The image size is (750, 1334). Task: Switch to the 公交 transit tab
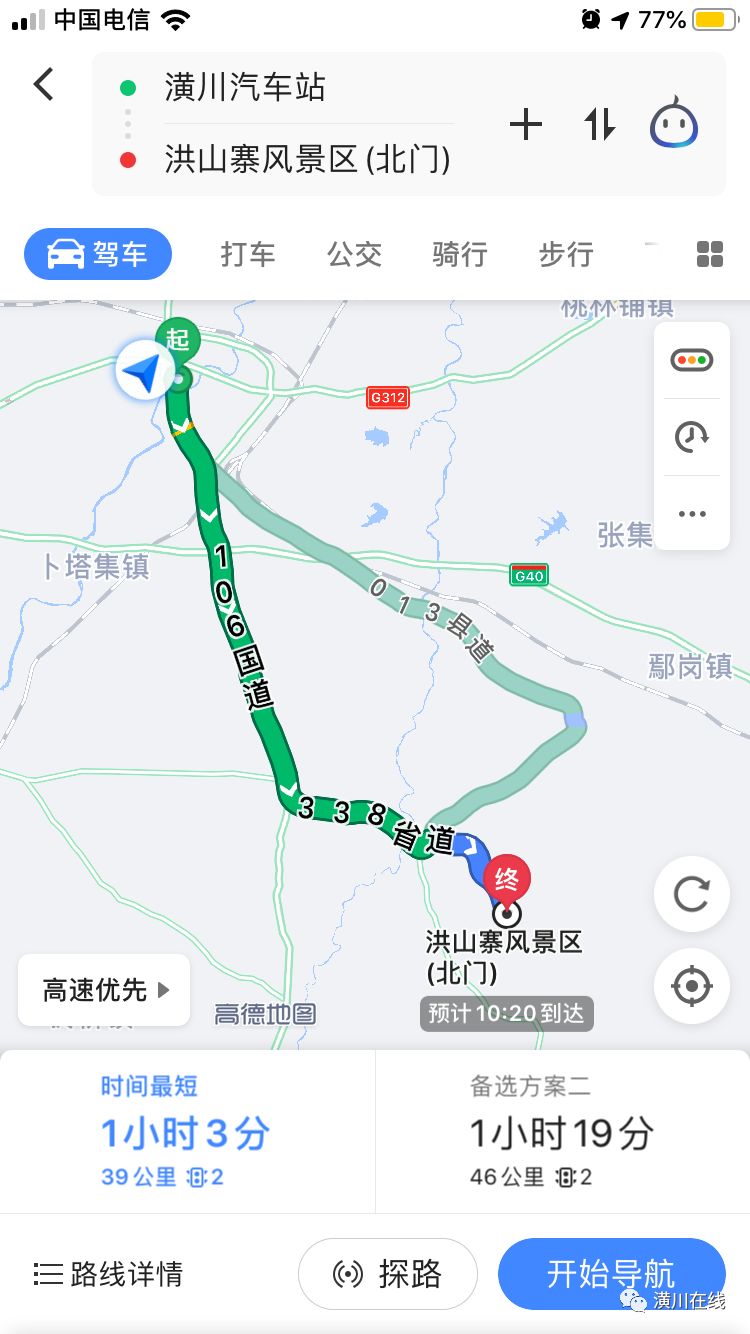pos(353,254)
